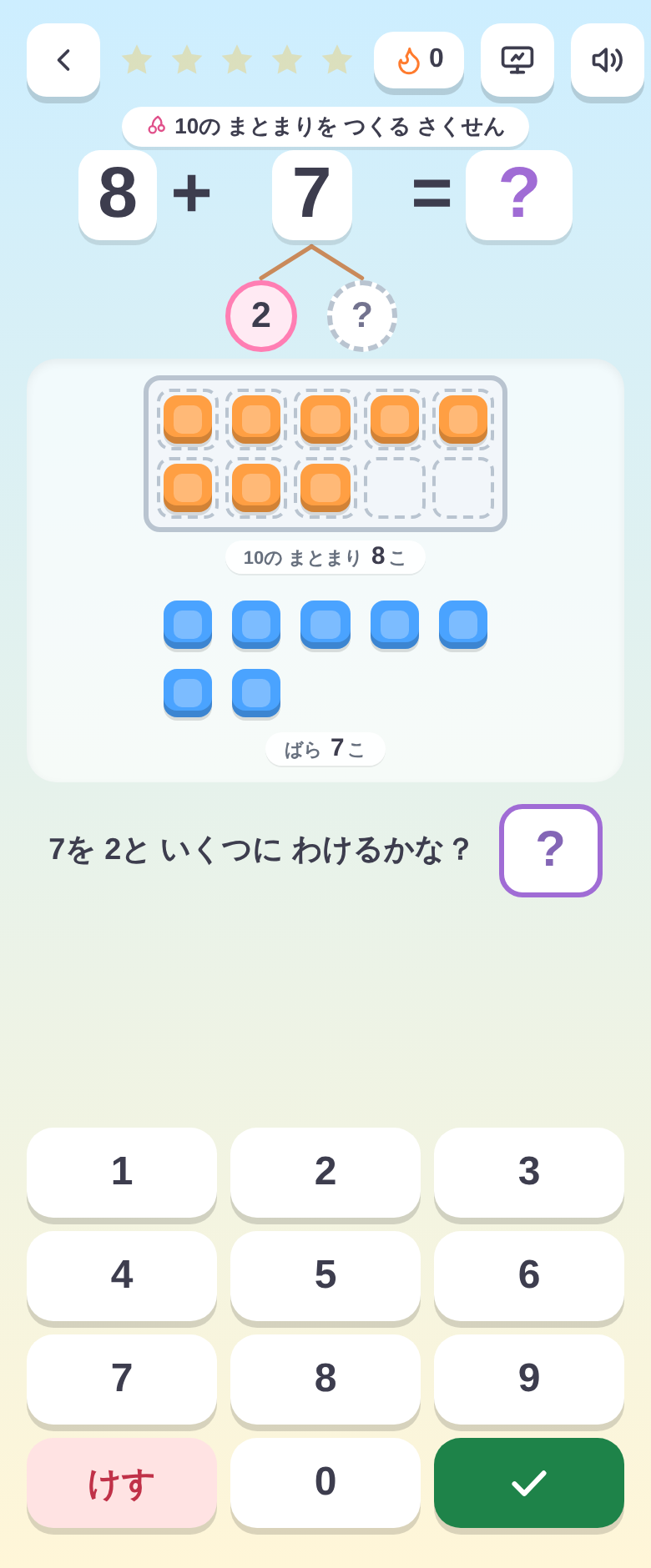The image size is (651, 1568).
Task: Erase input with the けす key
Action: (x=122, y=1482)
